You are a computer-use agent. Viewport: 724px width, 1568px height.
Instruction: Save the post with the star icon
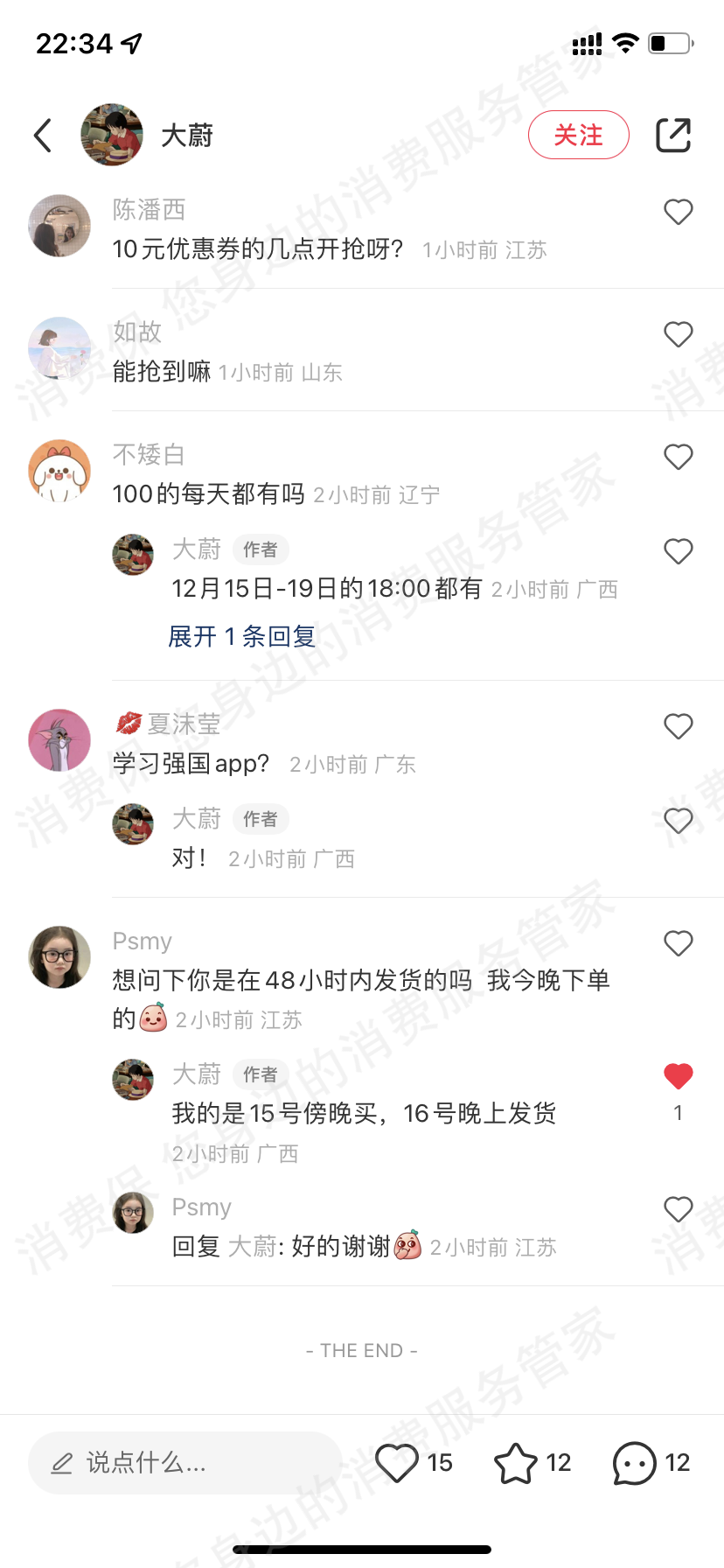pyautogui.click(x=516, y=1462)
